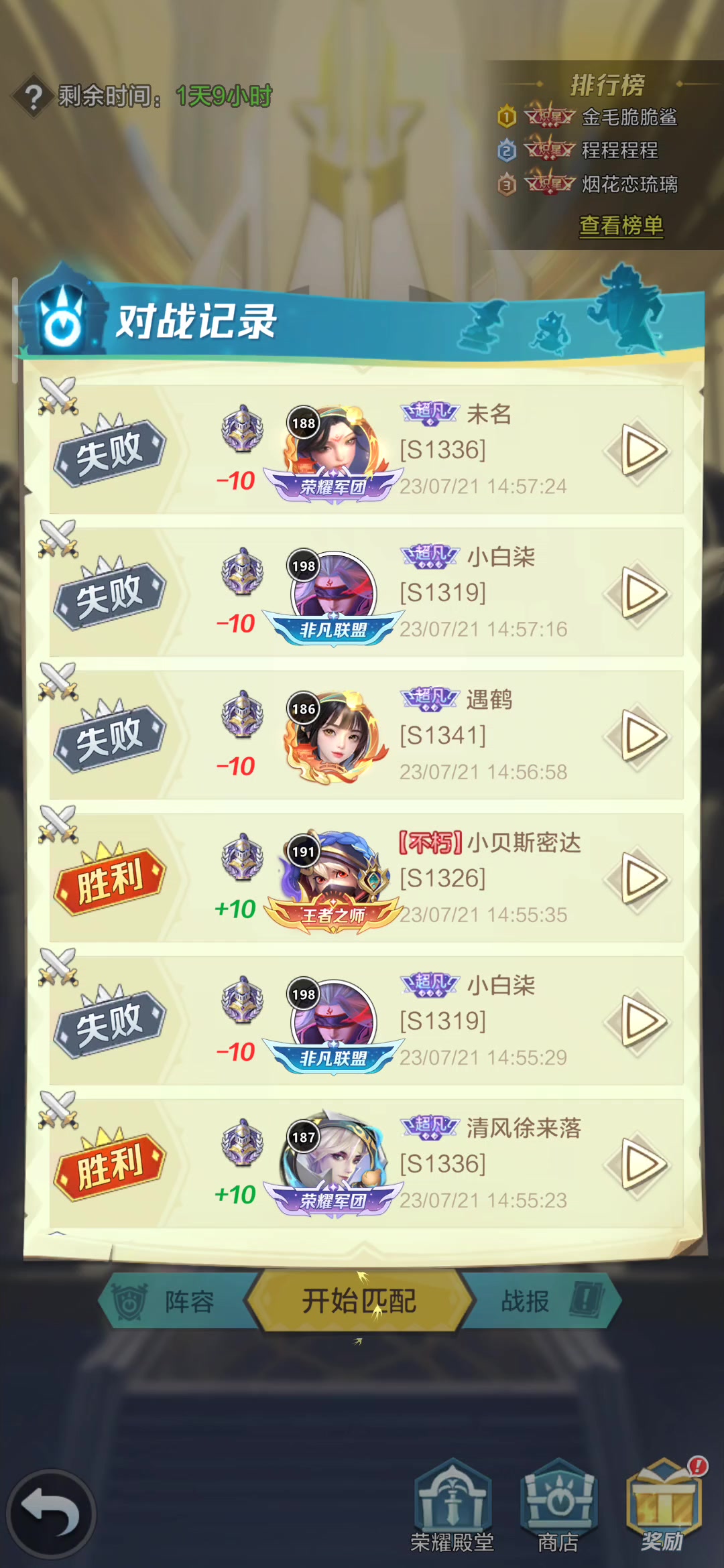Go back with the return arrow
Screen dimensions: 724x1568
[51, 1514]
